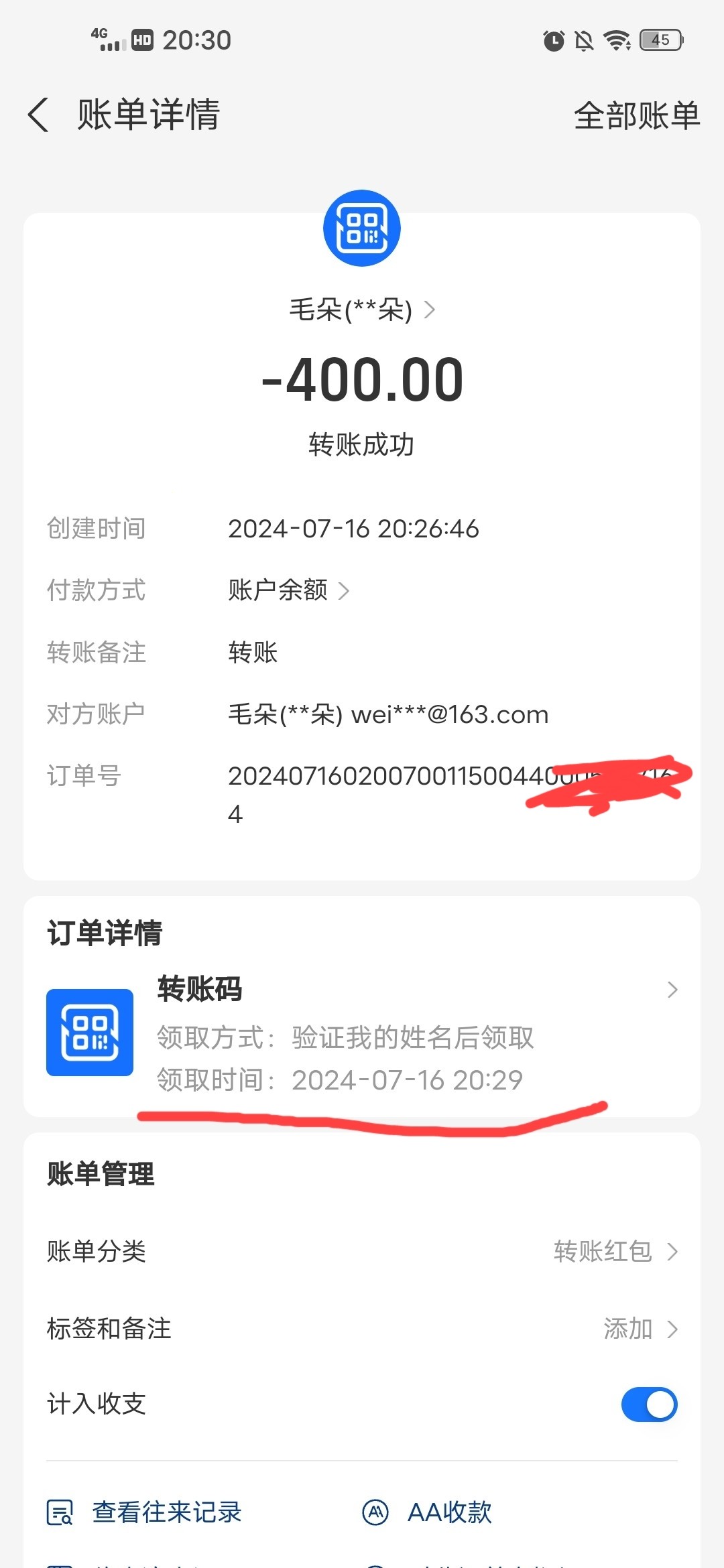
Task: Open the 转账码 detail via its chevron
Action: pos(672,990)
